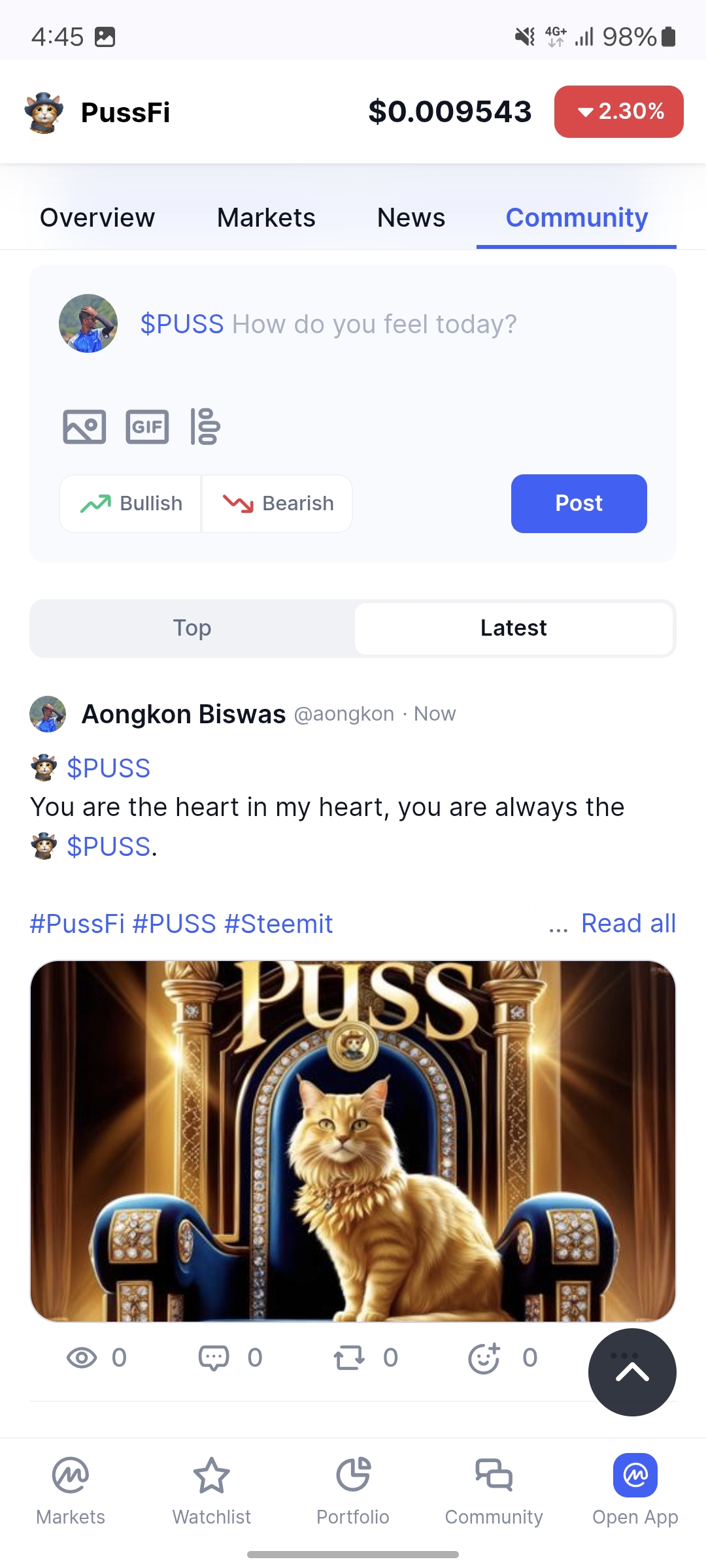Attach an image to the post
This screenshot has width=706, height=1568.
click(x=84, y=427)
